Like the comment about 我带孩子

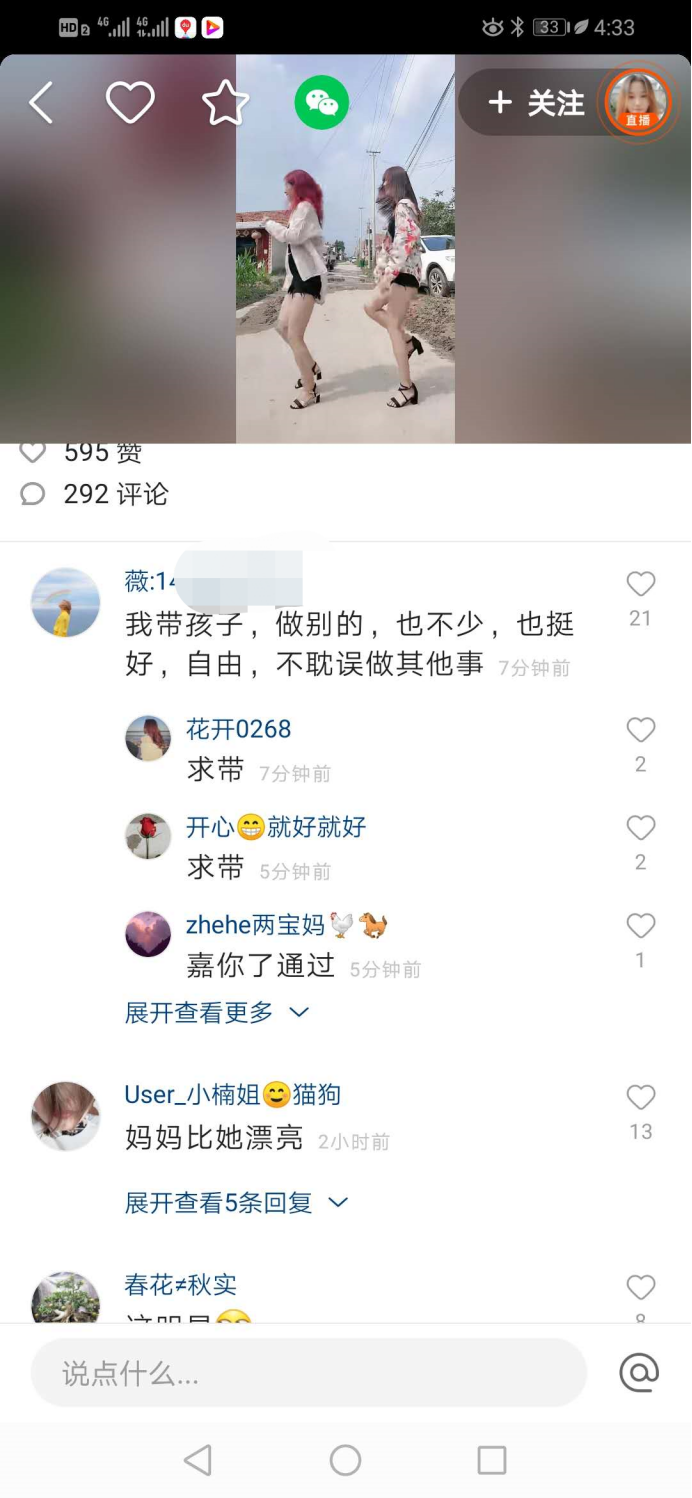640,585
